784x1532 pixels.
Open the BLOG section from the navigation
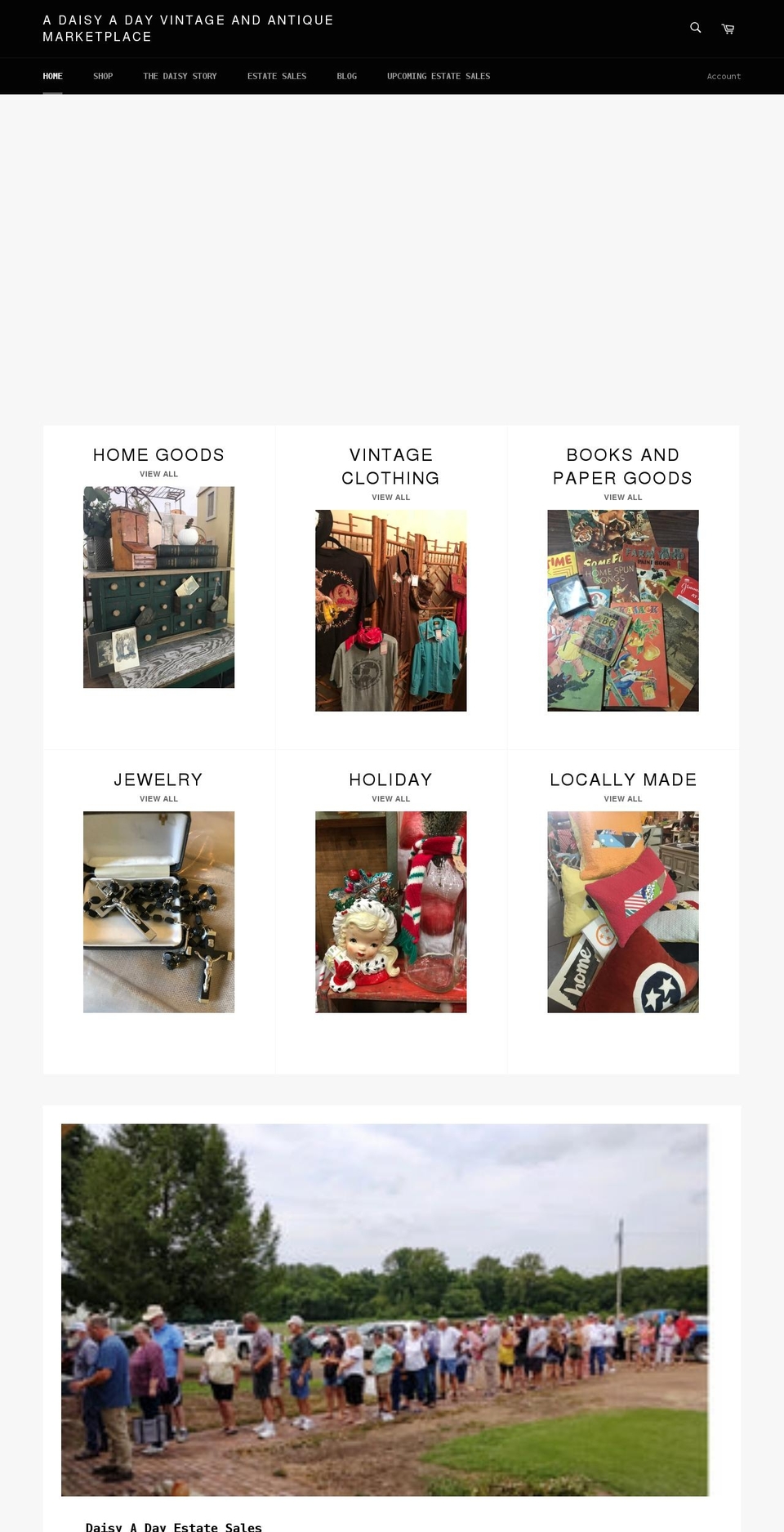click(346, 76)
